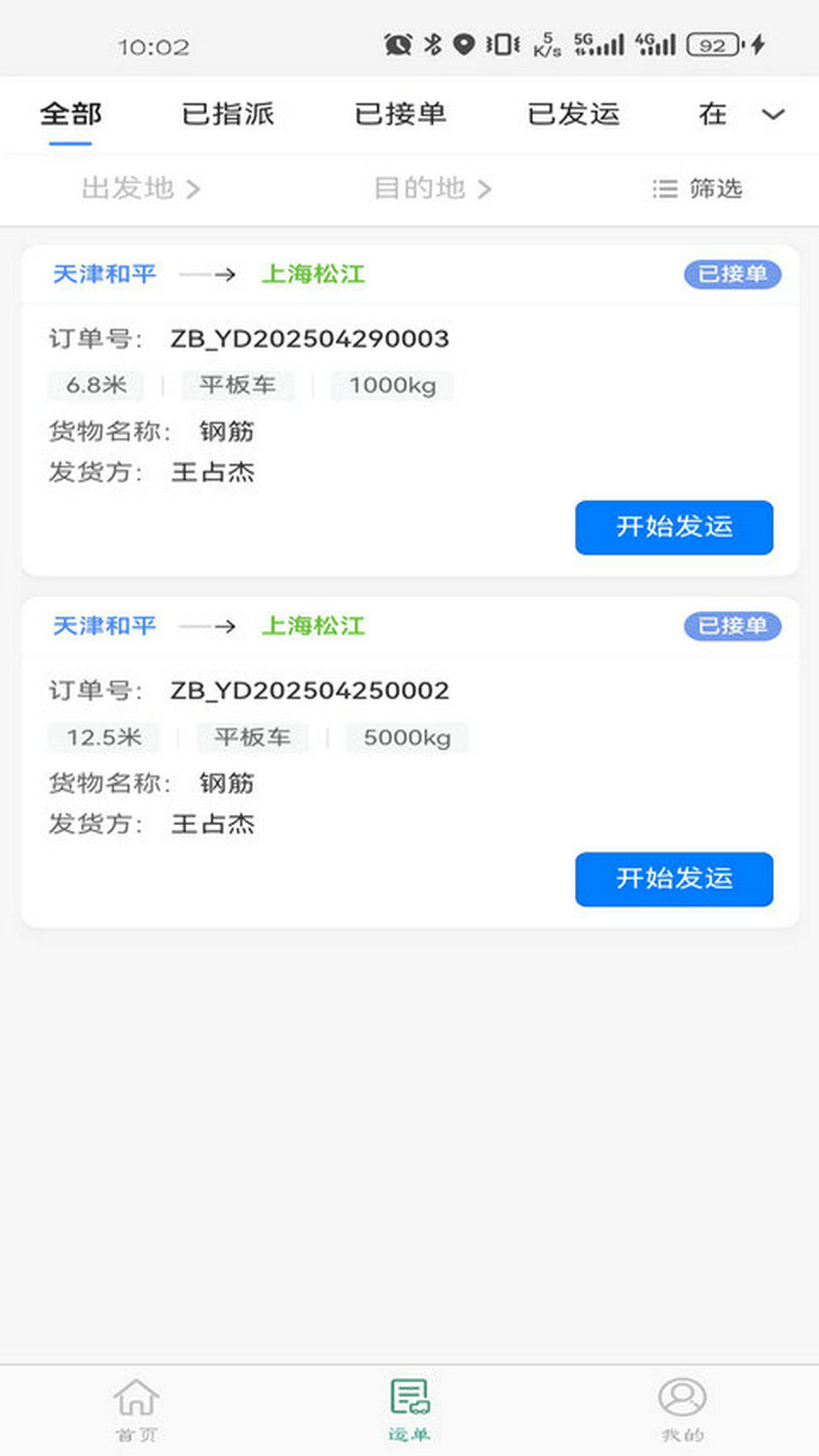819x1456 pixels.
Task: Choose 出发地 departure filter
Action: [x=140, y=189]
